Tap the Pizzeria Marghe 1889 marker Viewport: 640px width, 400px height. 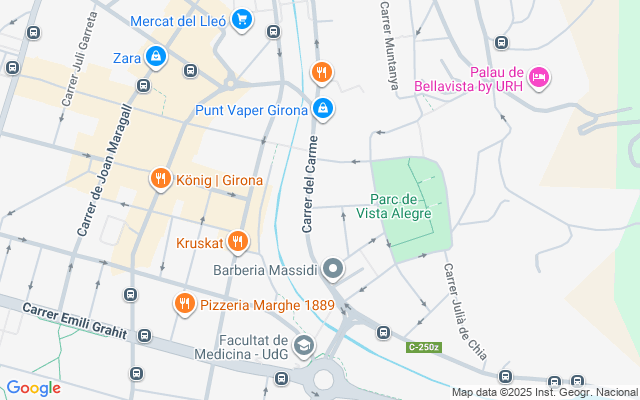(184, 304)
